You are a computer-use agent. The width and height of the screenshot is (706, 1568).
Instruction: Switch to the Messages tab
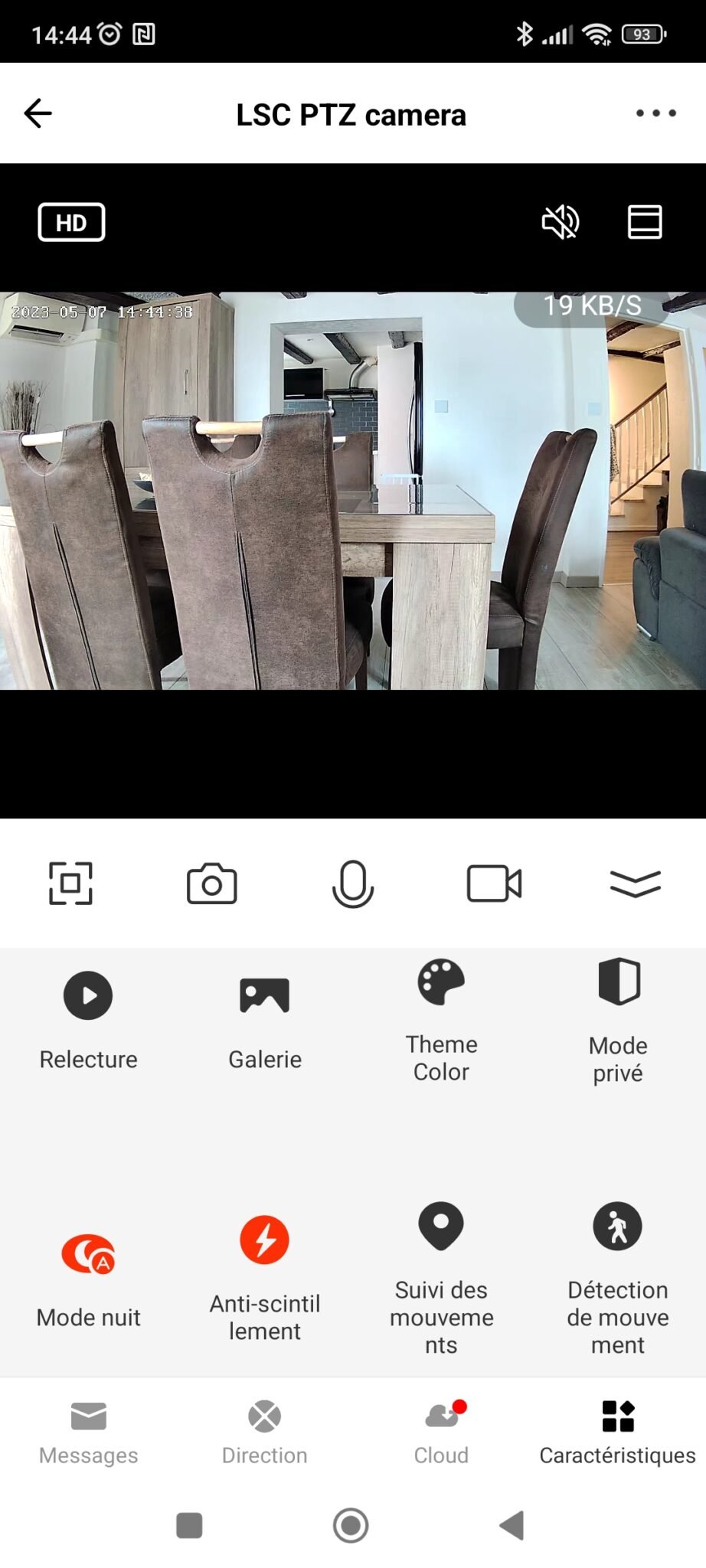tap(88, 1432)
